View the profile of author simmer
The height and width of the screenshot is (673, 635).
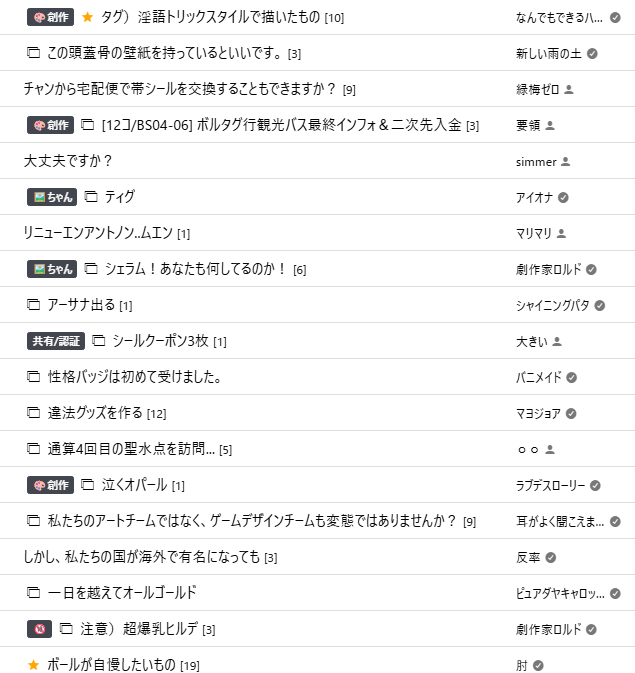[536, 161]
